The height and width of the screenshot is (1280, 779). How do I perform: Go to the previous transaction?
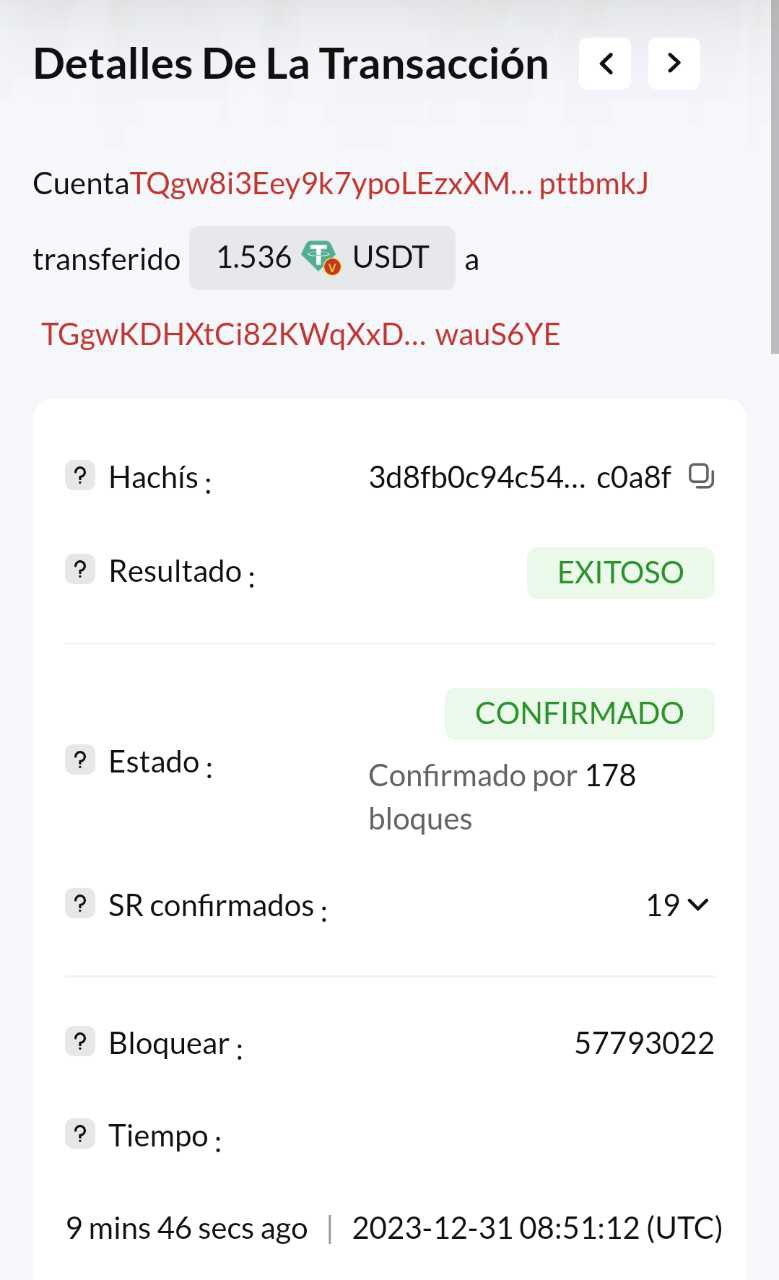(x=605, y=64)
